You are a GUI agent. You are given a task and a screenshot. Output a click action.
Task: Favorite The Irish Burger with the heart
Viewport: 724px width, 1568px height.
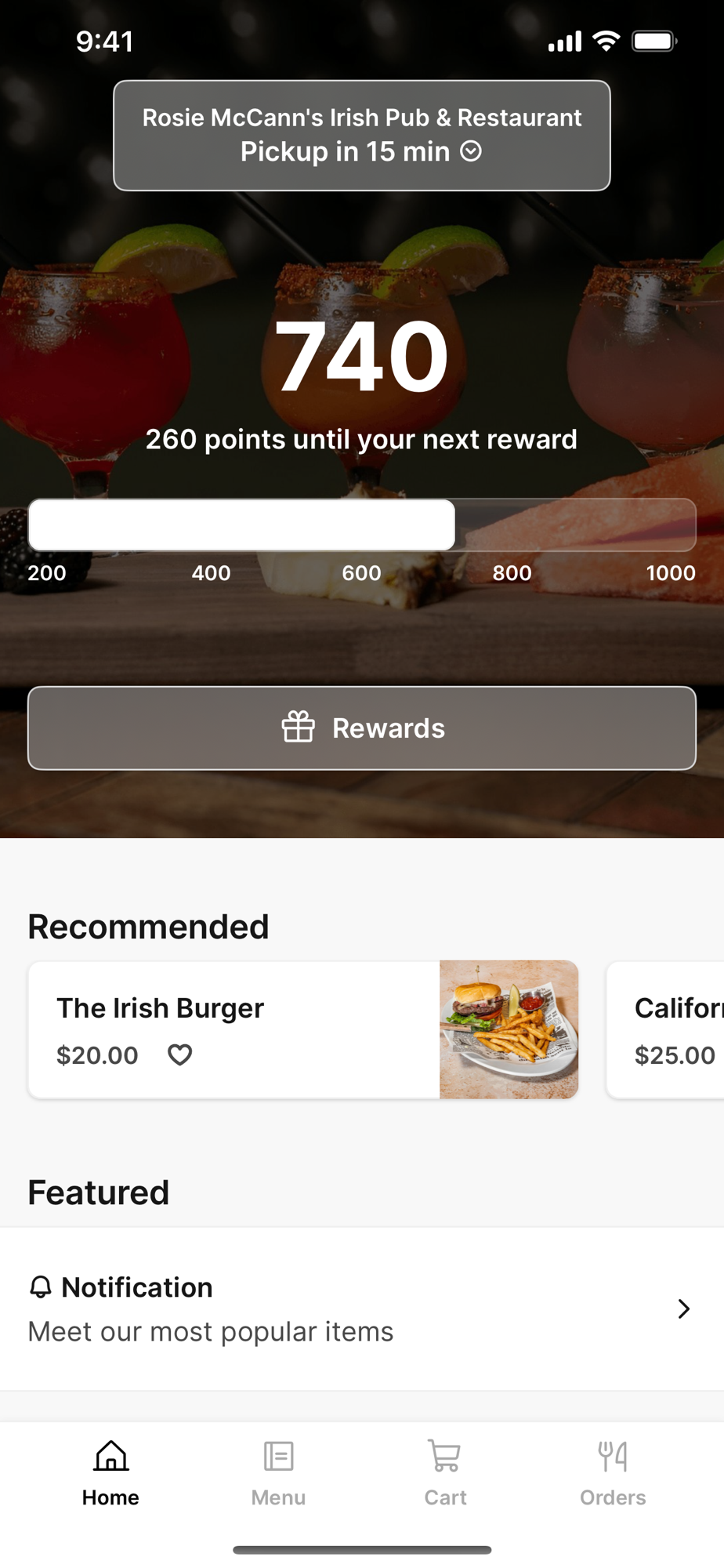pyautogui.click(x=180, y=1054)
